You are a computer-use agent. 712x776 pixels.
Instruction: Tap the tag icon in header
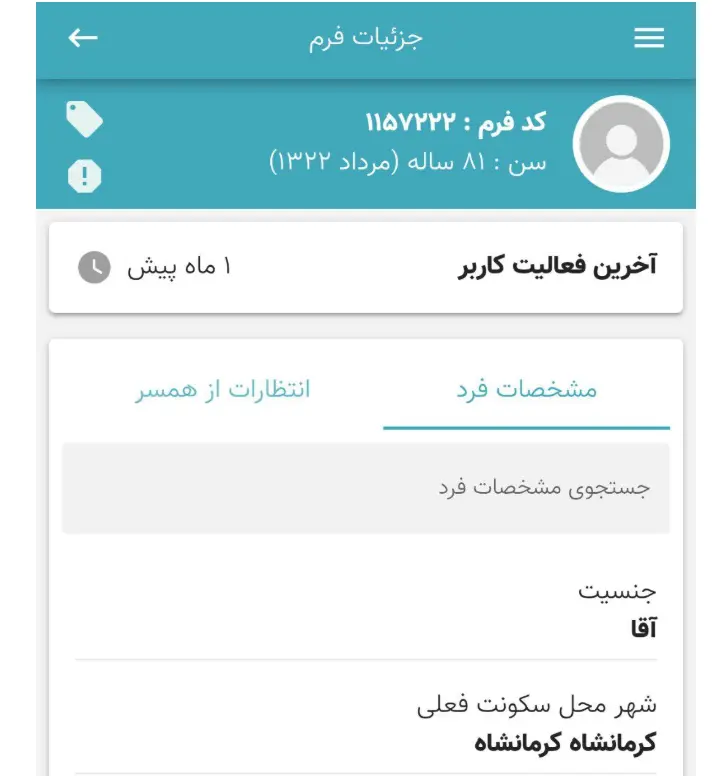(85, 120)
